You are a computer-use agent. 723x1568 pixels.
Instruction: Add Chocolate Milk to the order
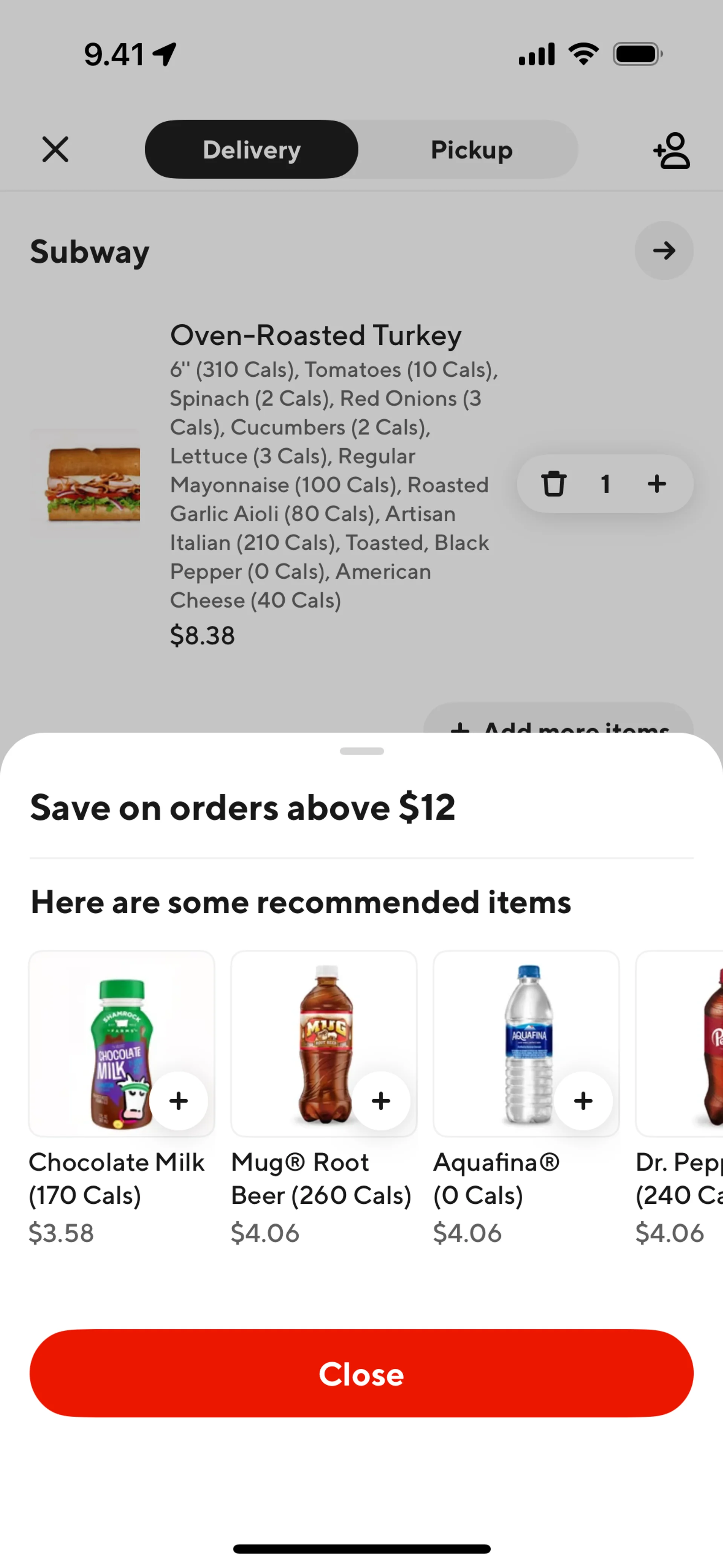click(x=178, y=1100)
